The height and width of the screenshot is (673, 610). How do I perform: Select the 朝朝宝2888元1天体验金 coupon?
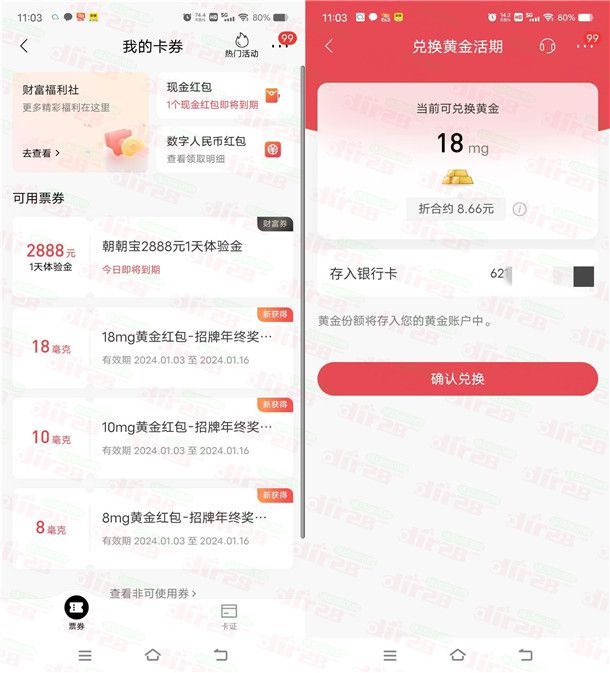152,256
